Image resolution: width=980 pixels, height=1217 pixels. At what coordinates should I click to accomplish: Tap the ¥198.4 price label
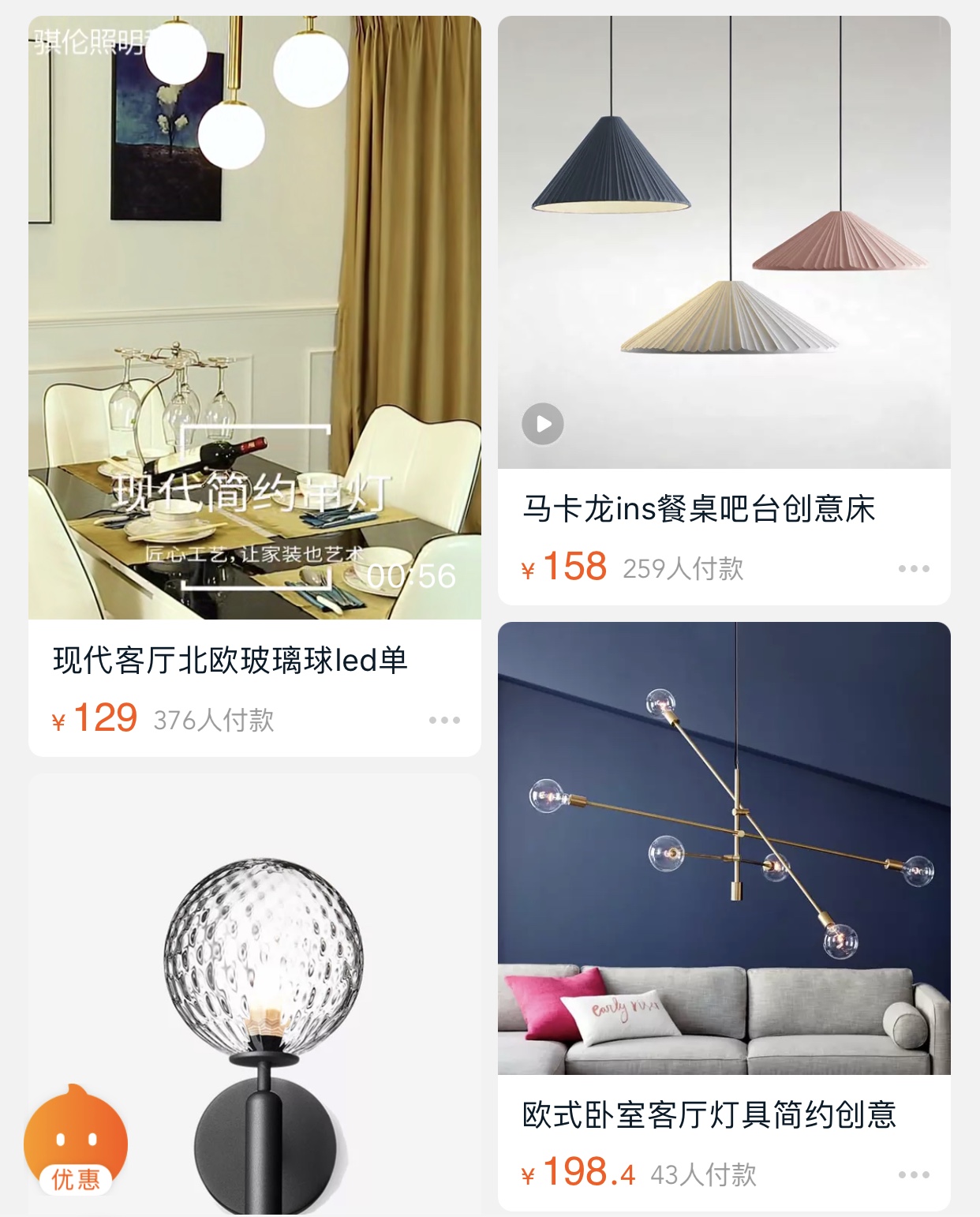pyautogui.click(x=578, y=1174)
